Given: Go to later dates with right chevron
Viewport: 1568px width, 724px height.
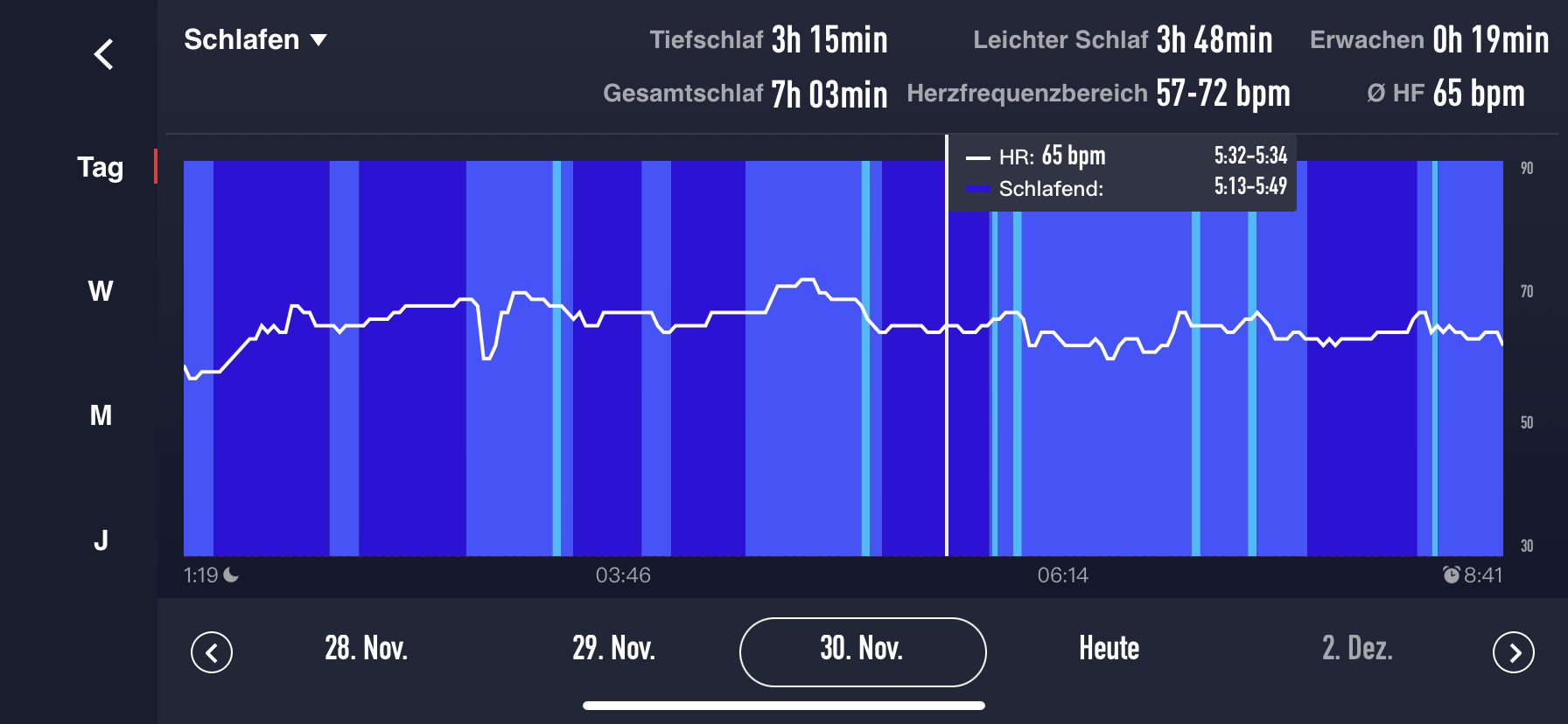Looking at the screenshot, I should click(1513, 652).
